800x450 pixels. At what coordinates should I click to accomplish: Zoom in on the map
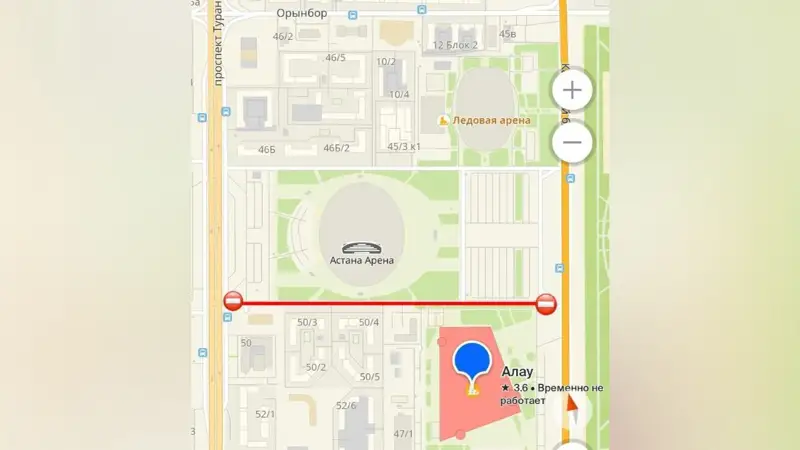click(x=572, y=90)
